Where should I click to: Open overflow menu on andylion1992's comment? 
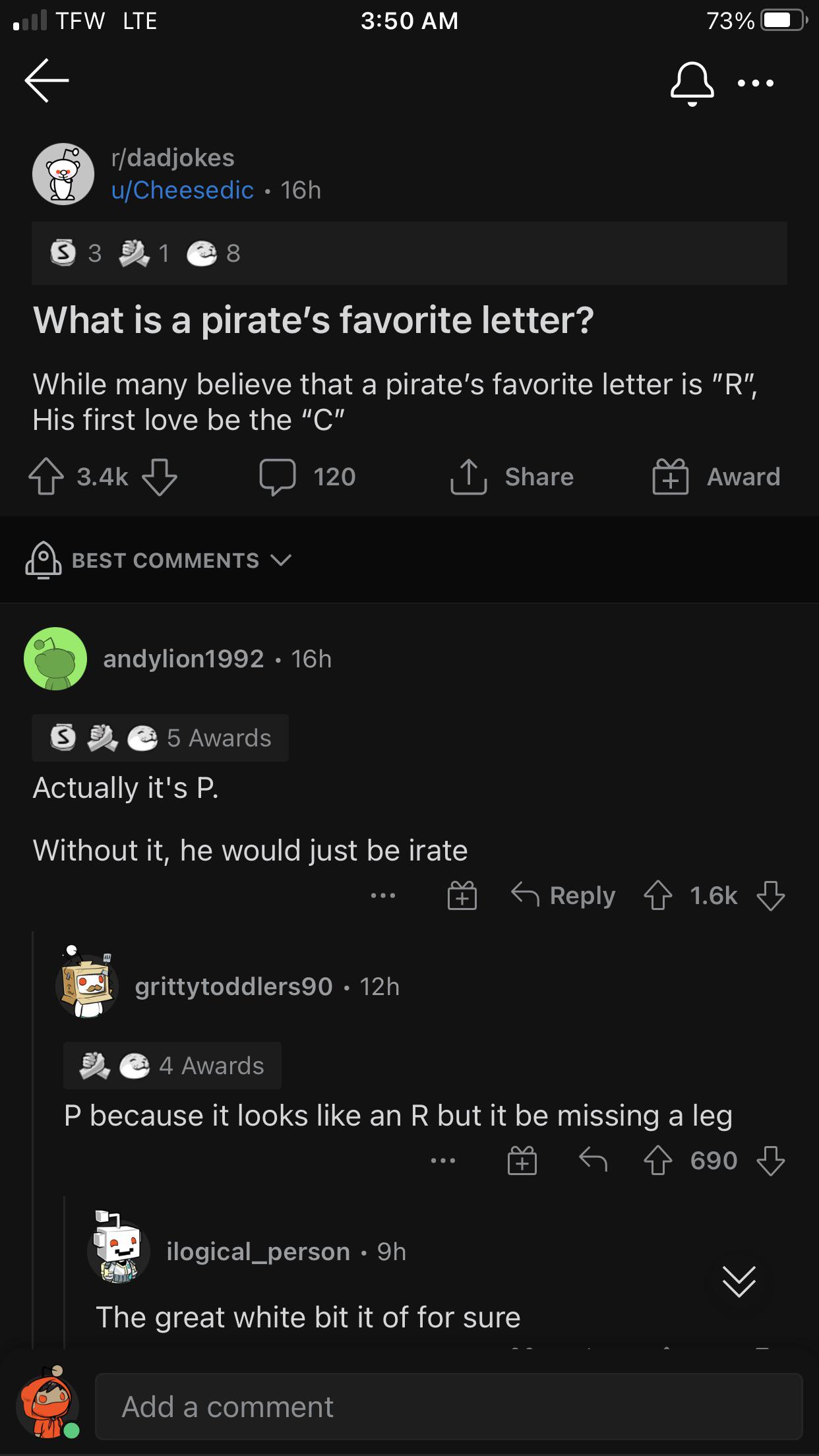pyautogui.click(x=384, y=895)
